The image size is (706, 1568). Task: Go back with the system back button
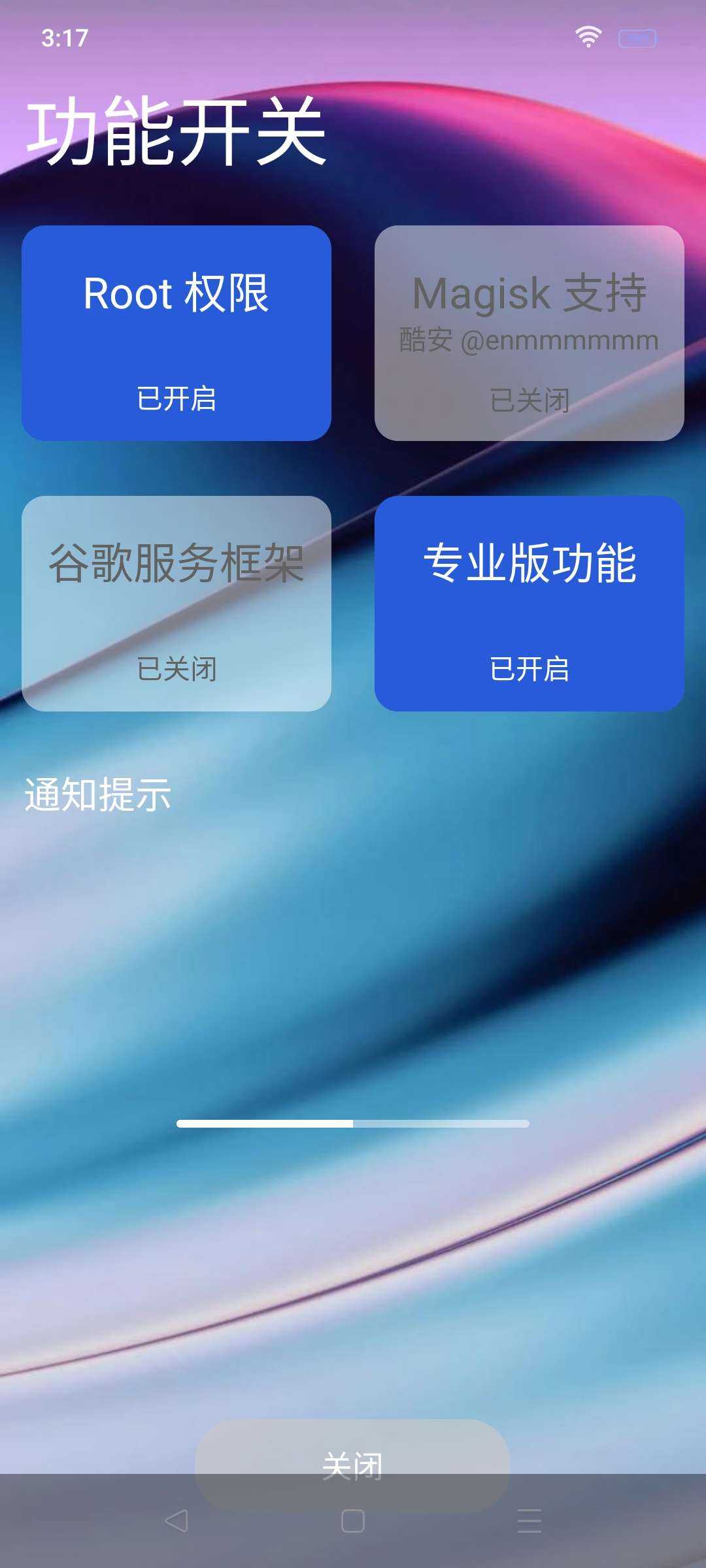tap(176, 1521)
